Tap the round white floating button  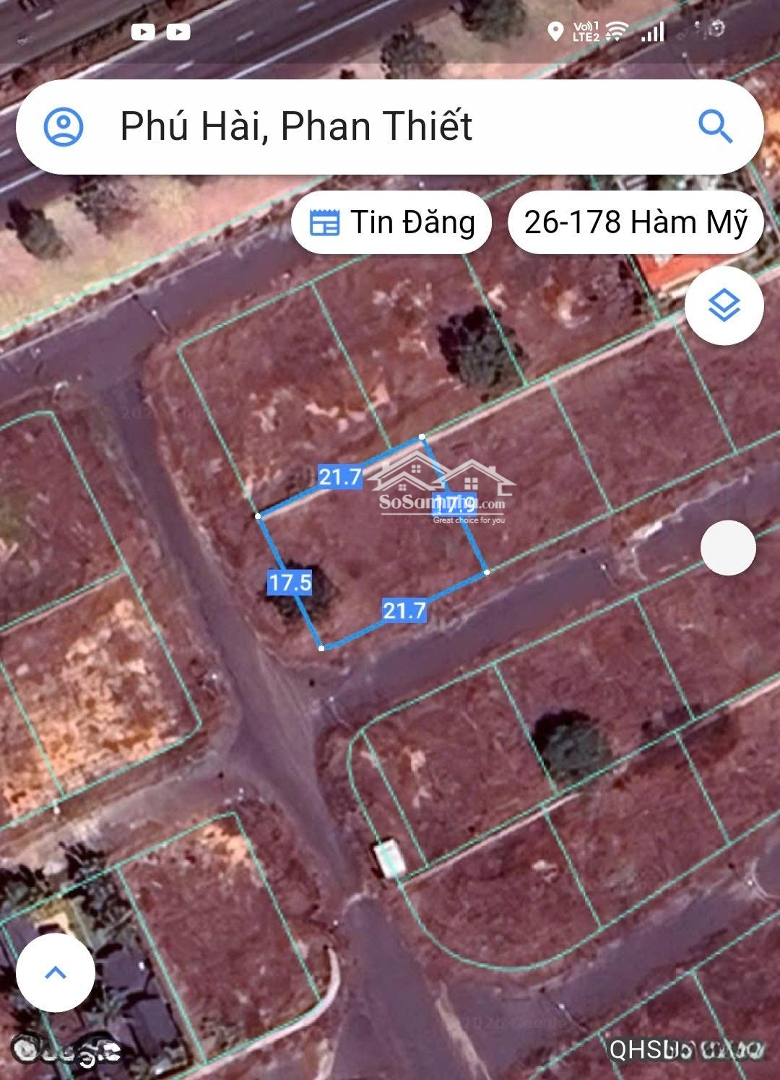coord(728,548)
